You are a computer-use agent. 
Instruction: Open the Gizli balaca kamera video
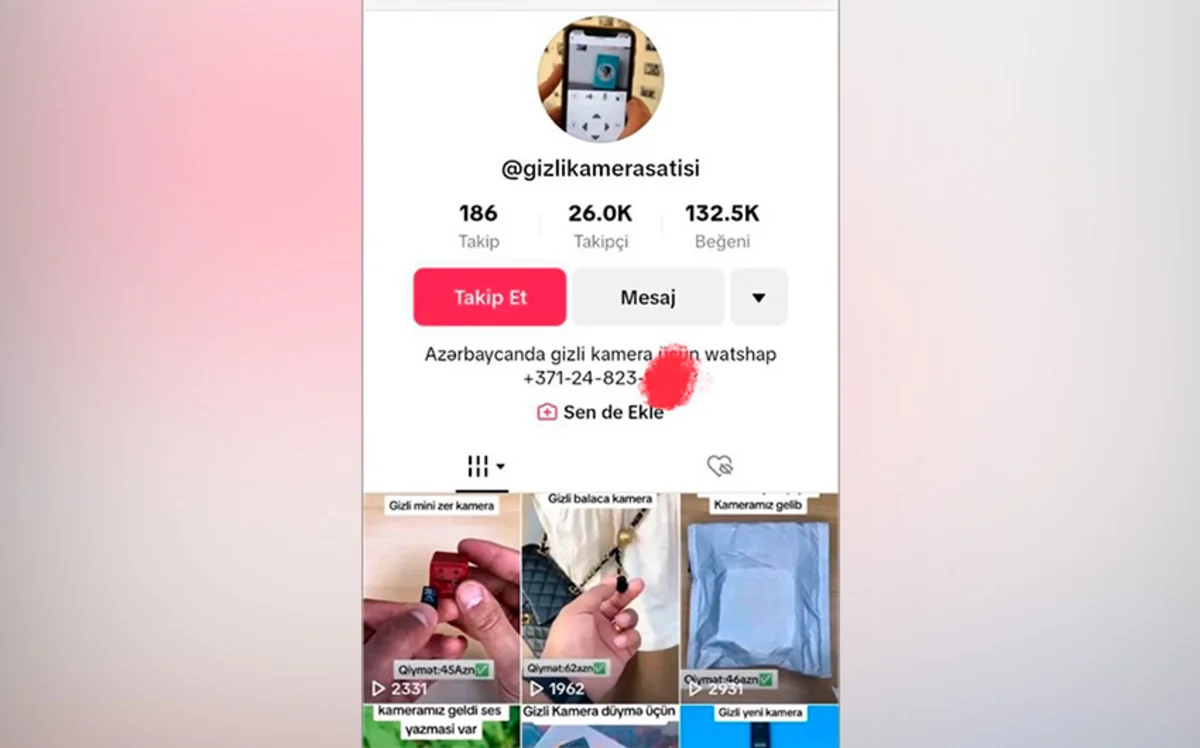pyautogui.click(x=600, y=598)
